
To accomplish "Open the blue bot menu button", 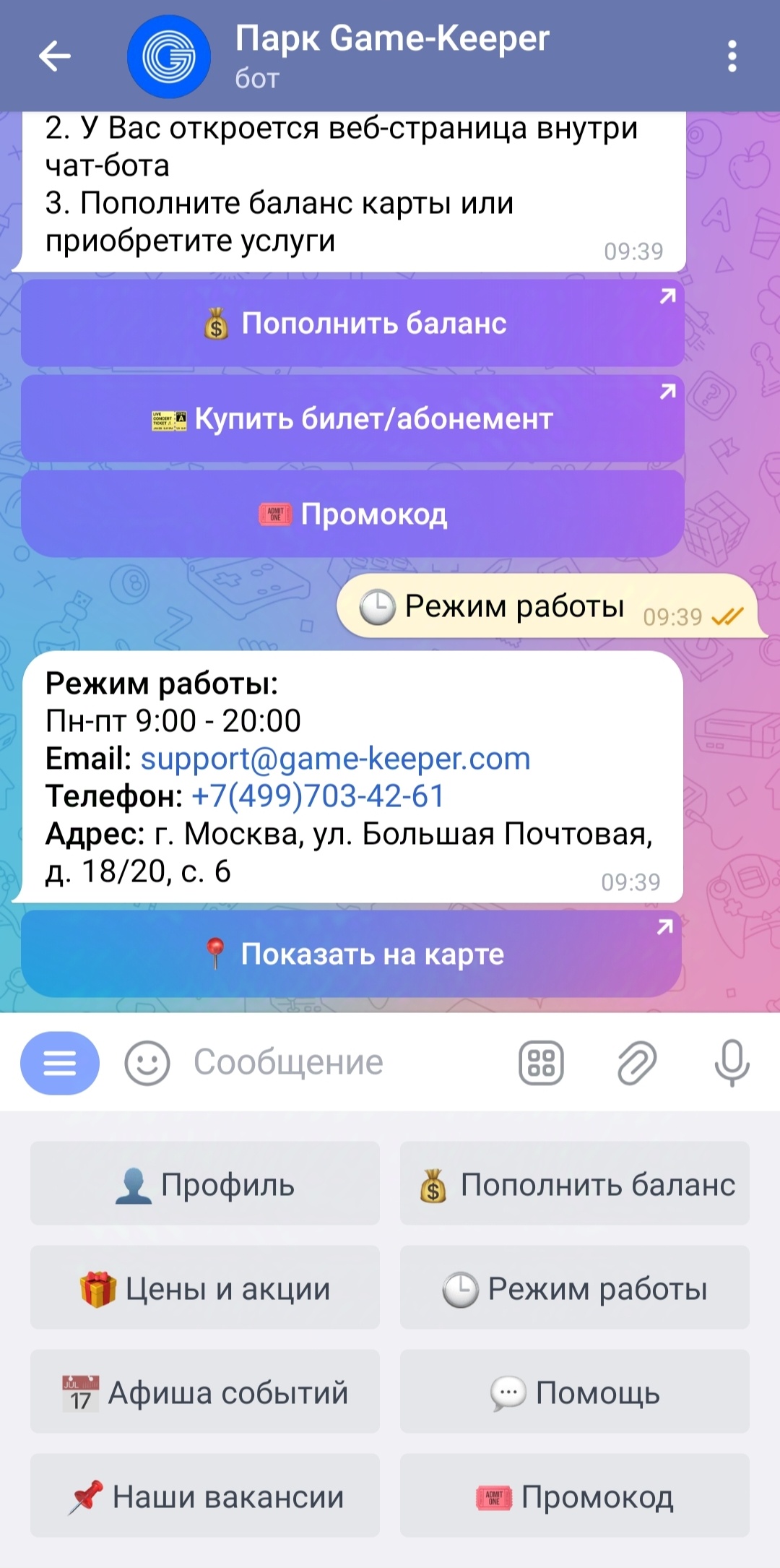I will point(60,1063).
